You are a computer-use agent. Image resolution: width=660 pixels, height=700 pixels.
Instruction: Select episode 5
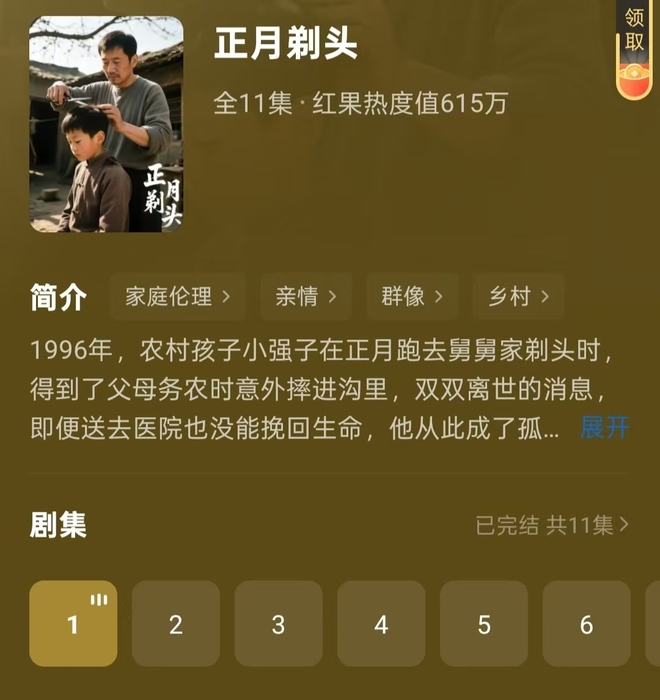coord(484,624)
